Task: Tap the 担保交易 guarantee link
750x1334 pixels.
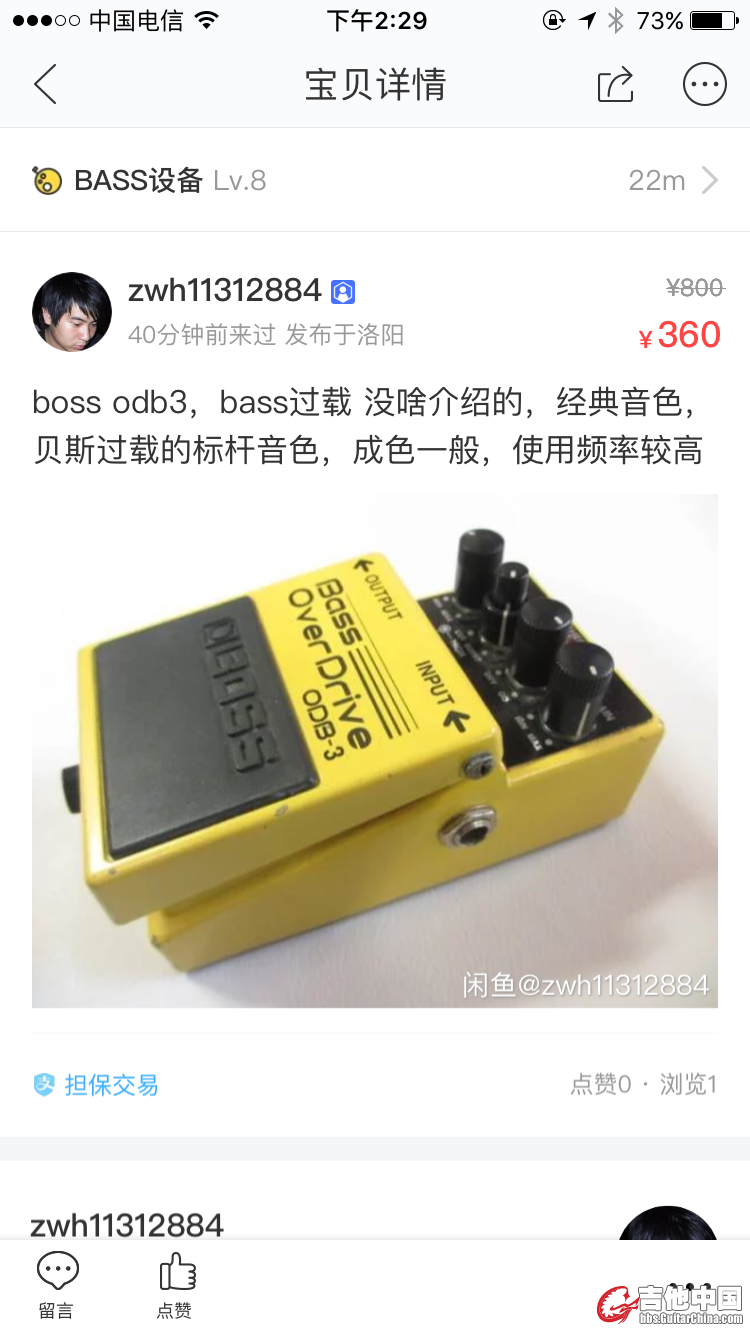Action: pyautogui.click(x=97, y=1085)
